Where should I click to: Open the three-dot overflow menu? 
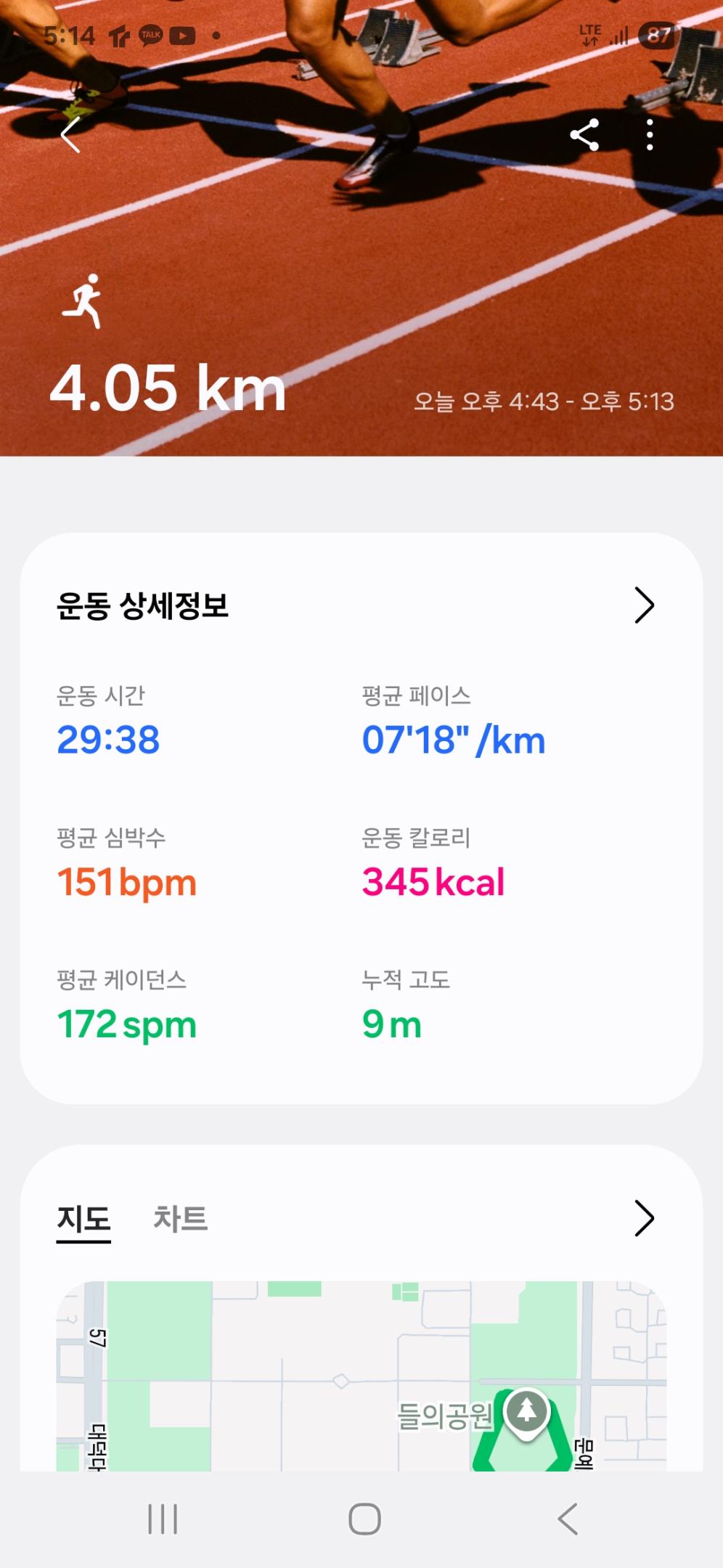coord(650,136)
